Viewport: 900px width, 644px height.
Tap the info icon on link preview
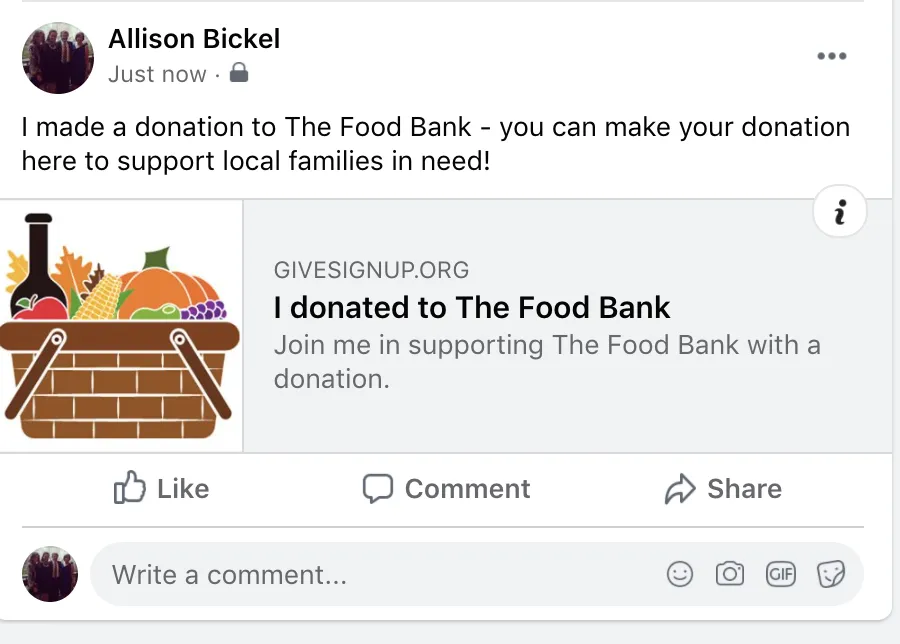tap(840, 211)
